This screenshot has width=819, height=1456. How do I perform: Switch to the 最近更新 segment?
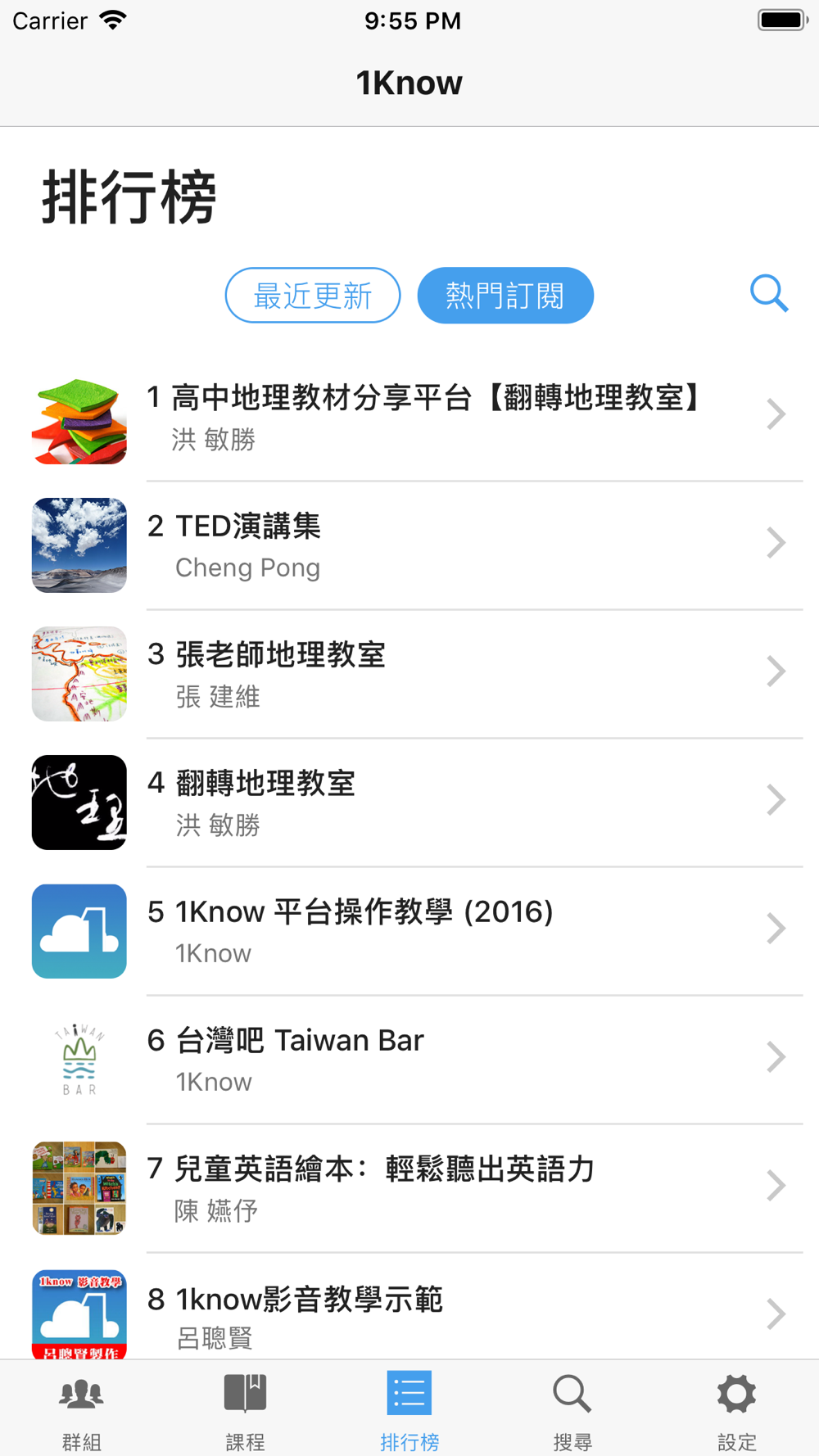(x=313, y=296)
